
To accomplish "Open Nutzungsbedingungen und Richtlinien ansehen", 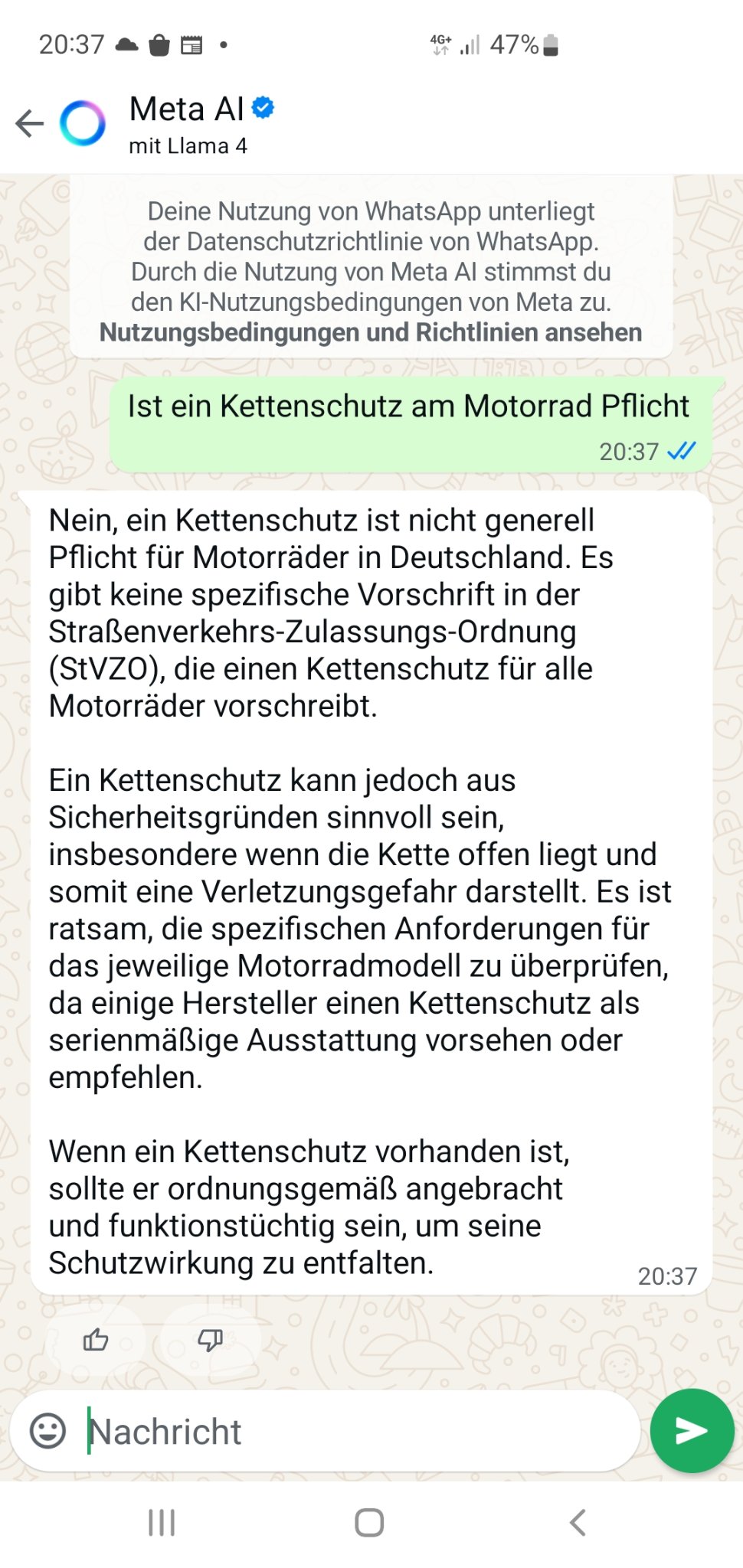I will tap(371, 332).
